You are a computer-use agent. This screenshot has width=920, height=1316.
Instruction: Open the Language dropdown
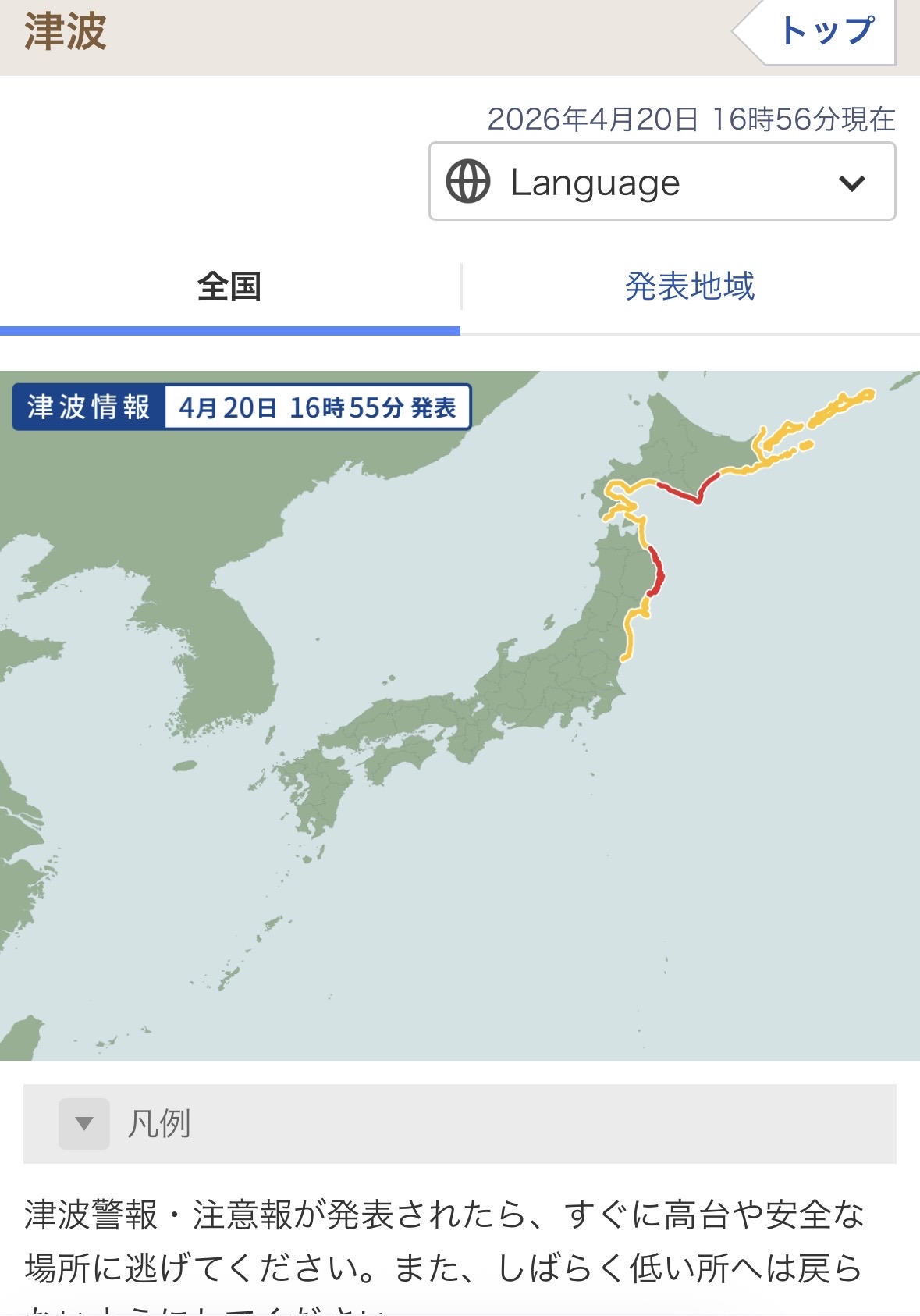pyautogui.click(x=662, y=182)
